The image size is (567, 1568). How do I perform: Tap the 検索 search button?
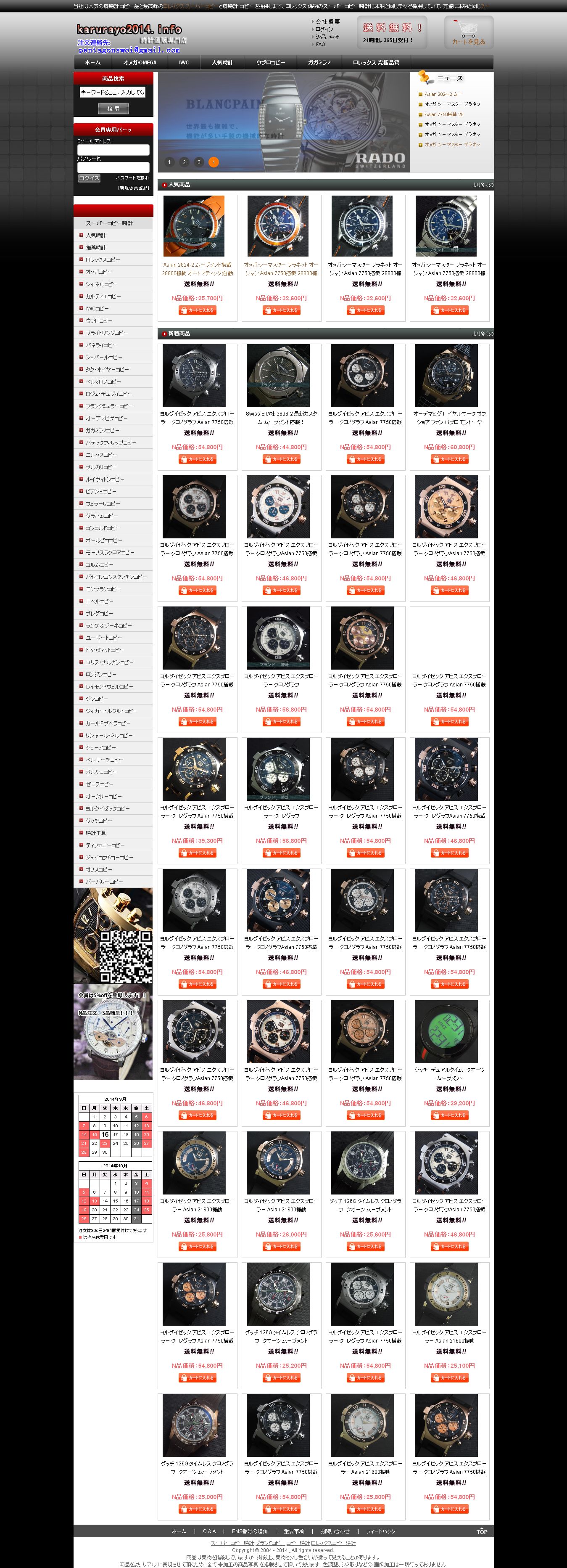pyautogui.click(x=113, y=109)
